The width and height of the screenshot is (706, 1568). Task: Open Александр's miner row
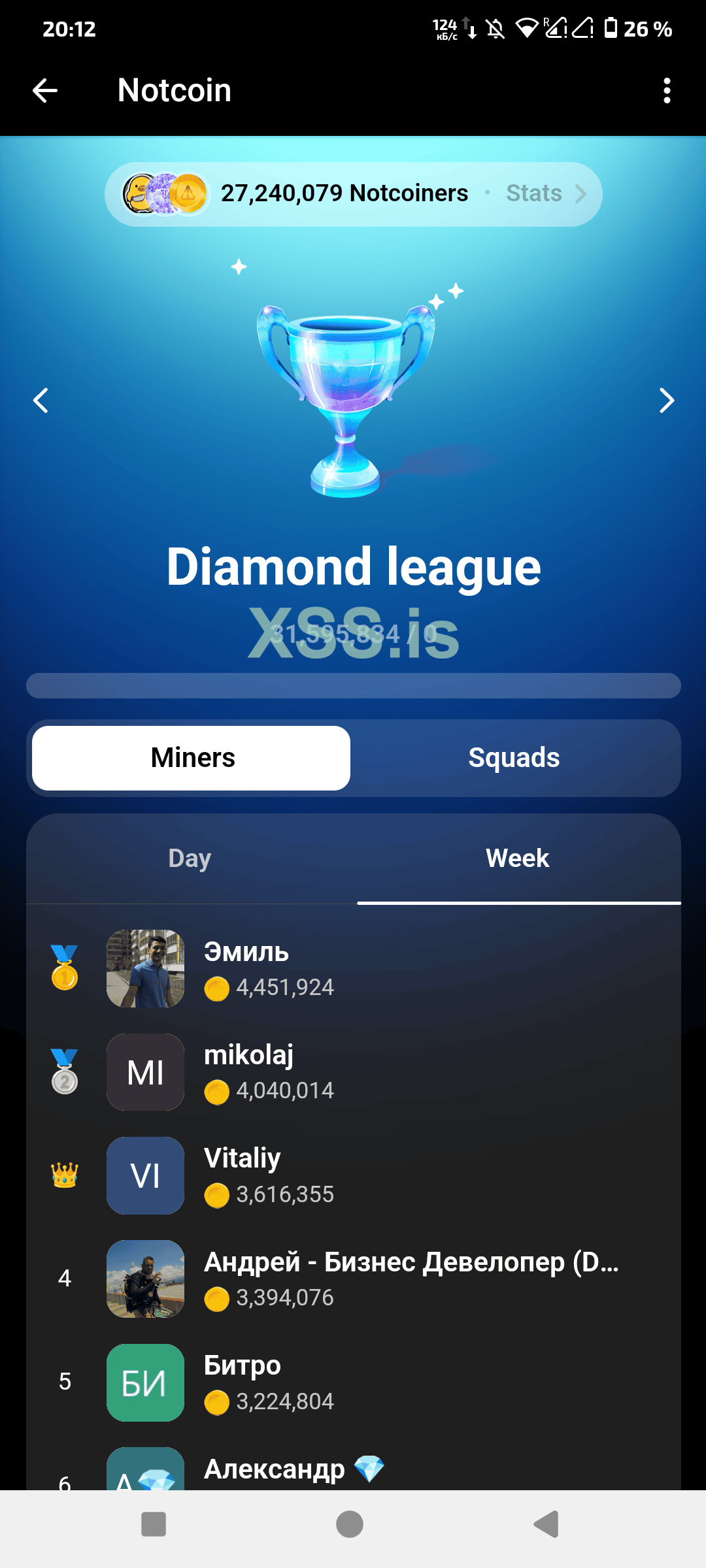pyautogui.click(x=353, y=1471)
